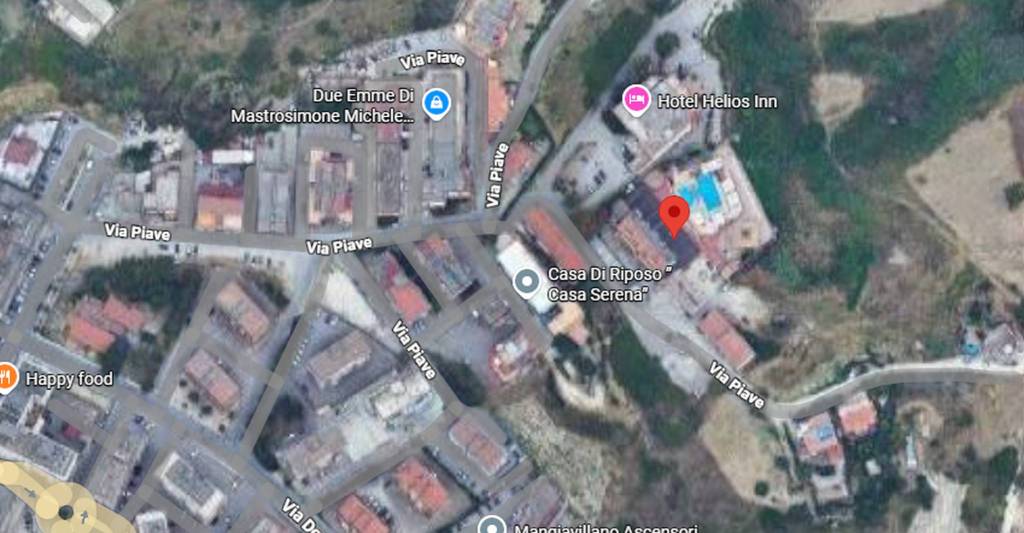Tap the Happy food restaurant pin
Image resolution: width=1024 pixels, height=533 pixels.
click(x=6, y=378)
